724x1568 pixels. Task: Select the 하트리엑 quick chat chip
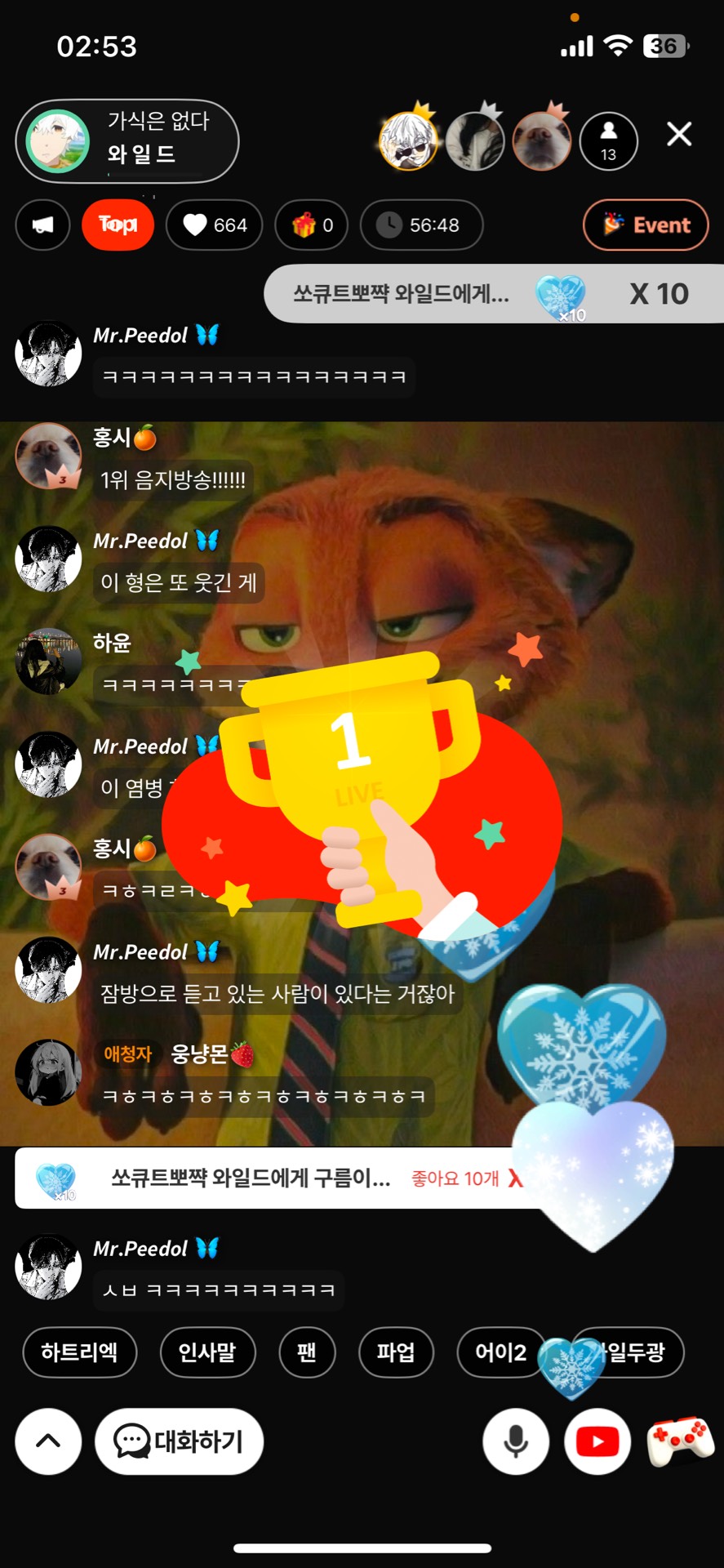click(x=79, y=1352)
